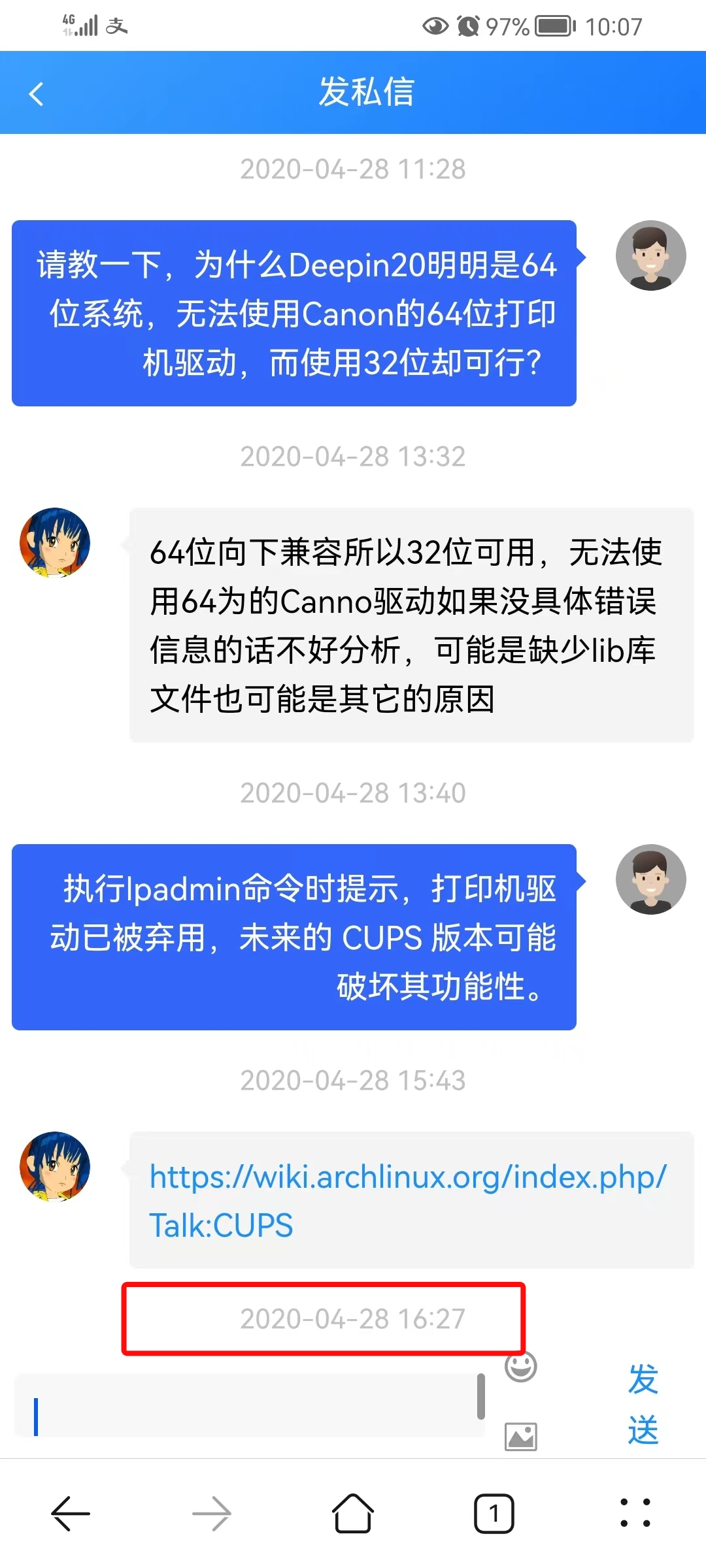Open my avatar beside the Deepin20 question
Screen dimensions: 706x1568
650,255
